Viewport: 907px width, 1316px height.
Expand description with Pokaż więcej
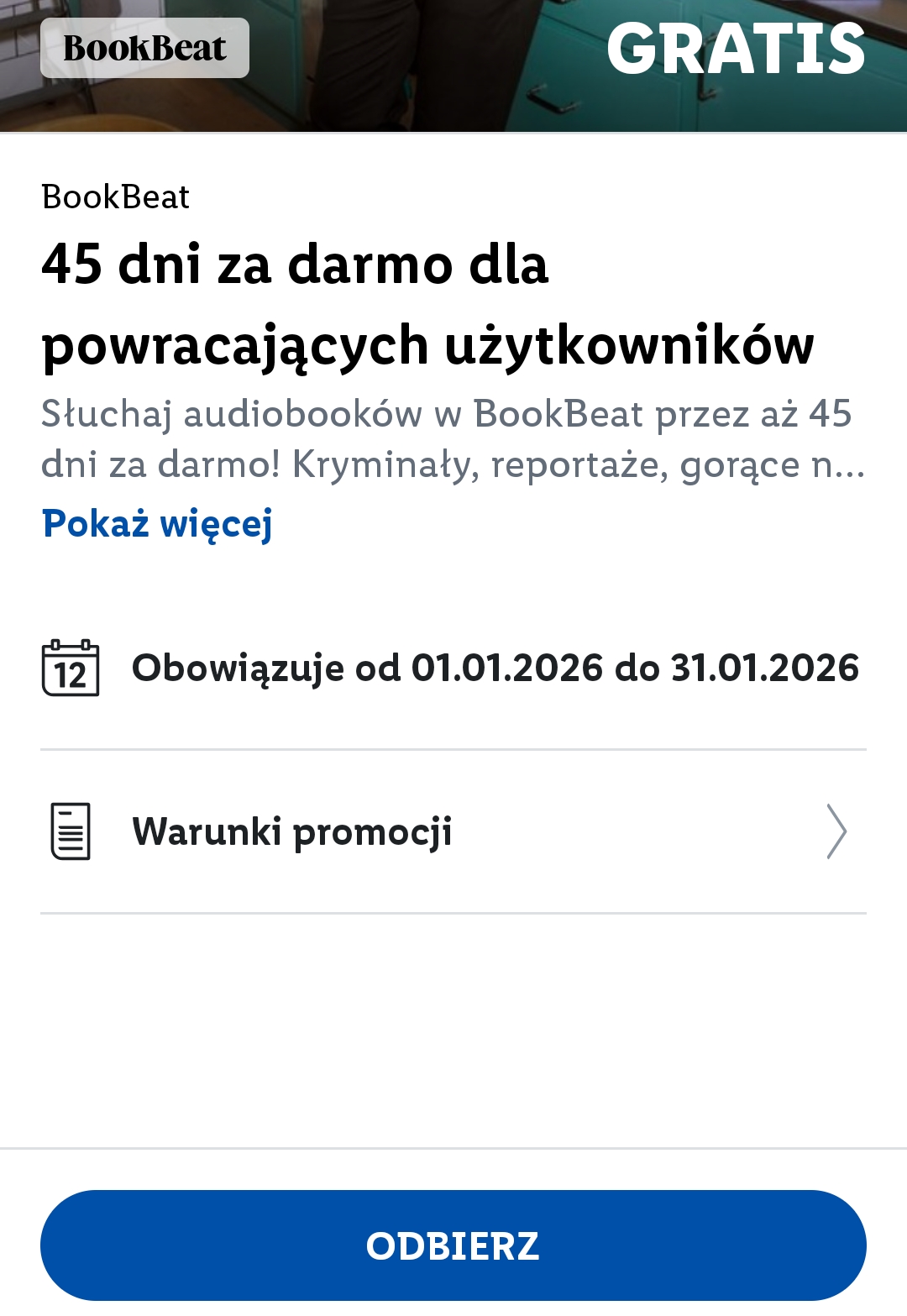(157, 524)
